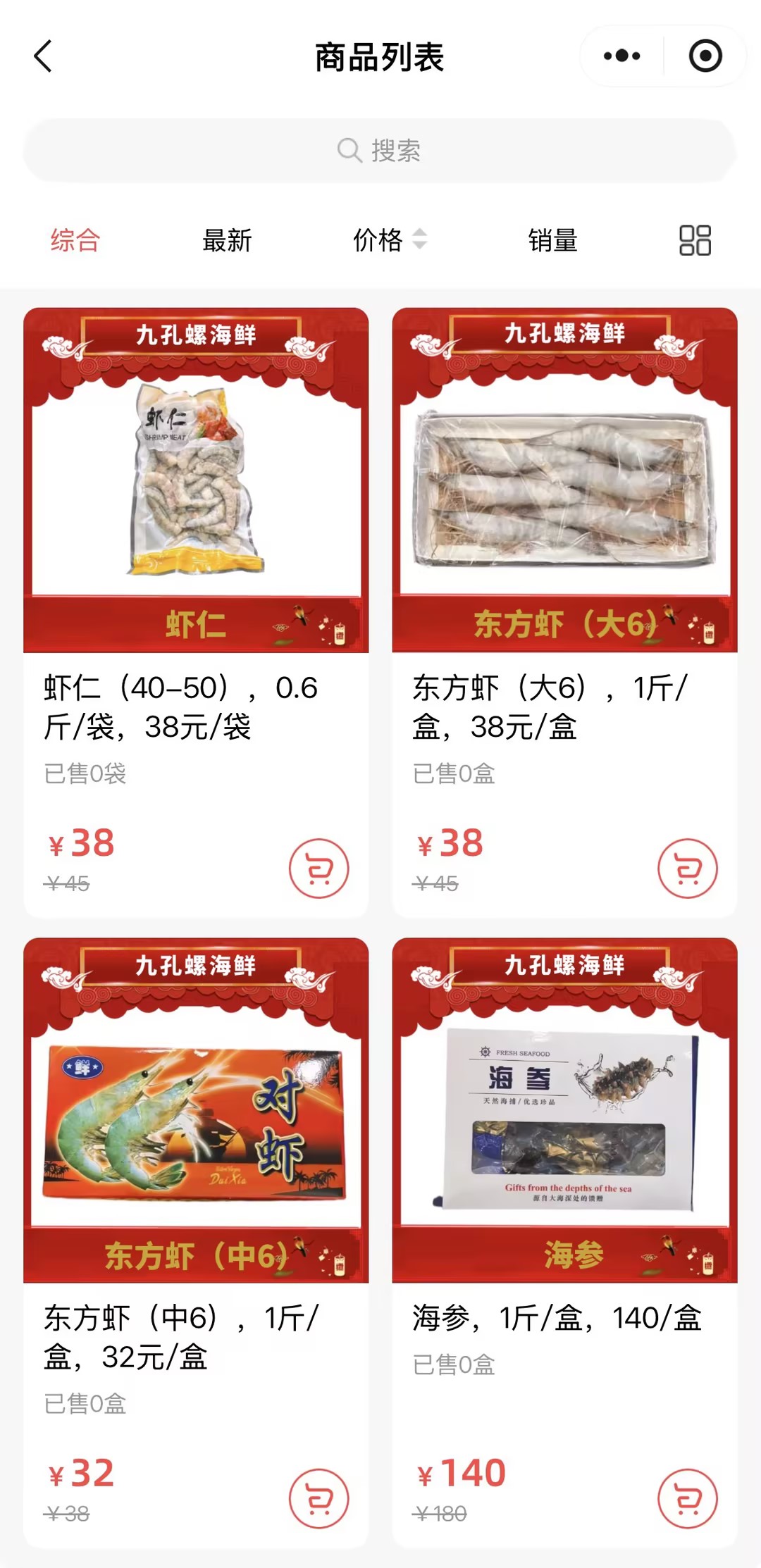The image size is (761, 1568).
Task: Close the mini program with the circle button
Action: [x=705, y=56]
